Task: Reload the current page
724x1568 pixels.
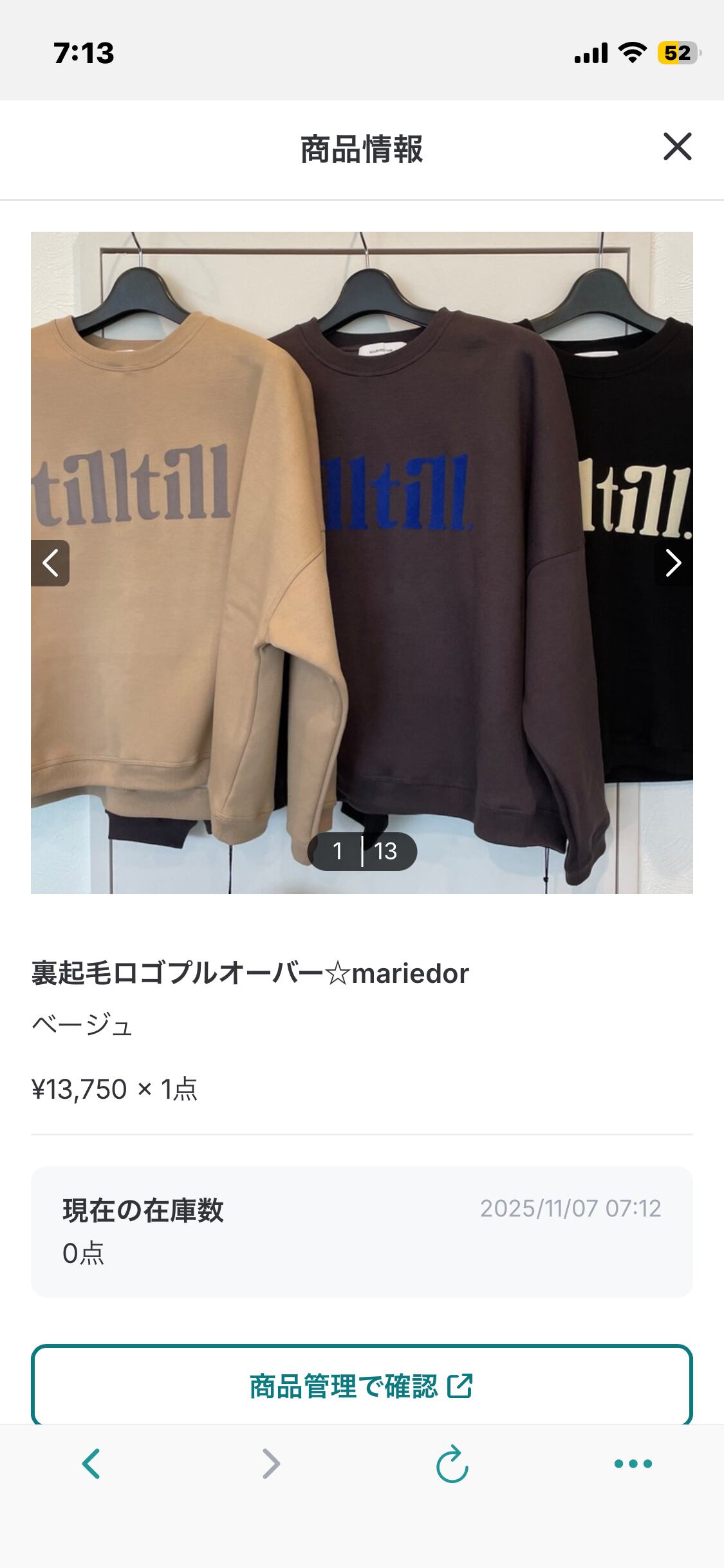Action: click(x=452, y=1464)
